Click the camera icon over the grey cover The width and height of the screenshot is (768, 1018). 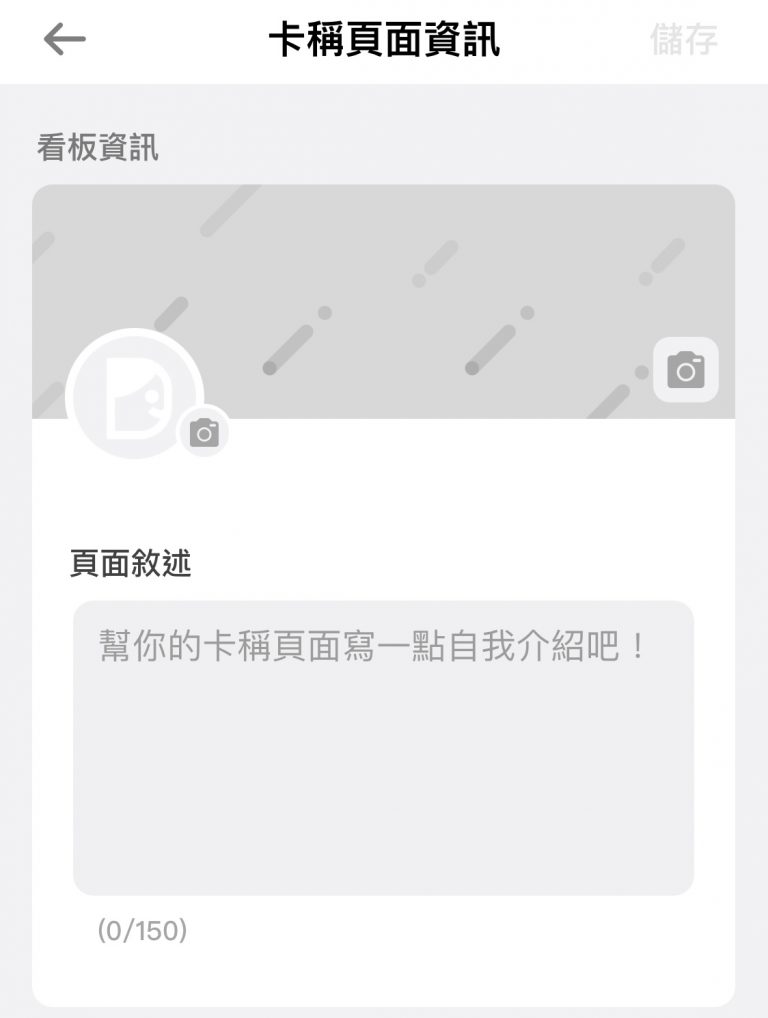click(x=685, y=370)
